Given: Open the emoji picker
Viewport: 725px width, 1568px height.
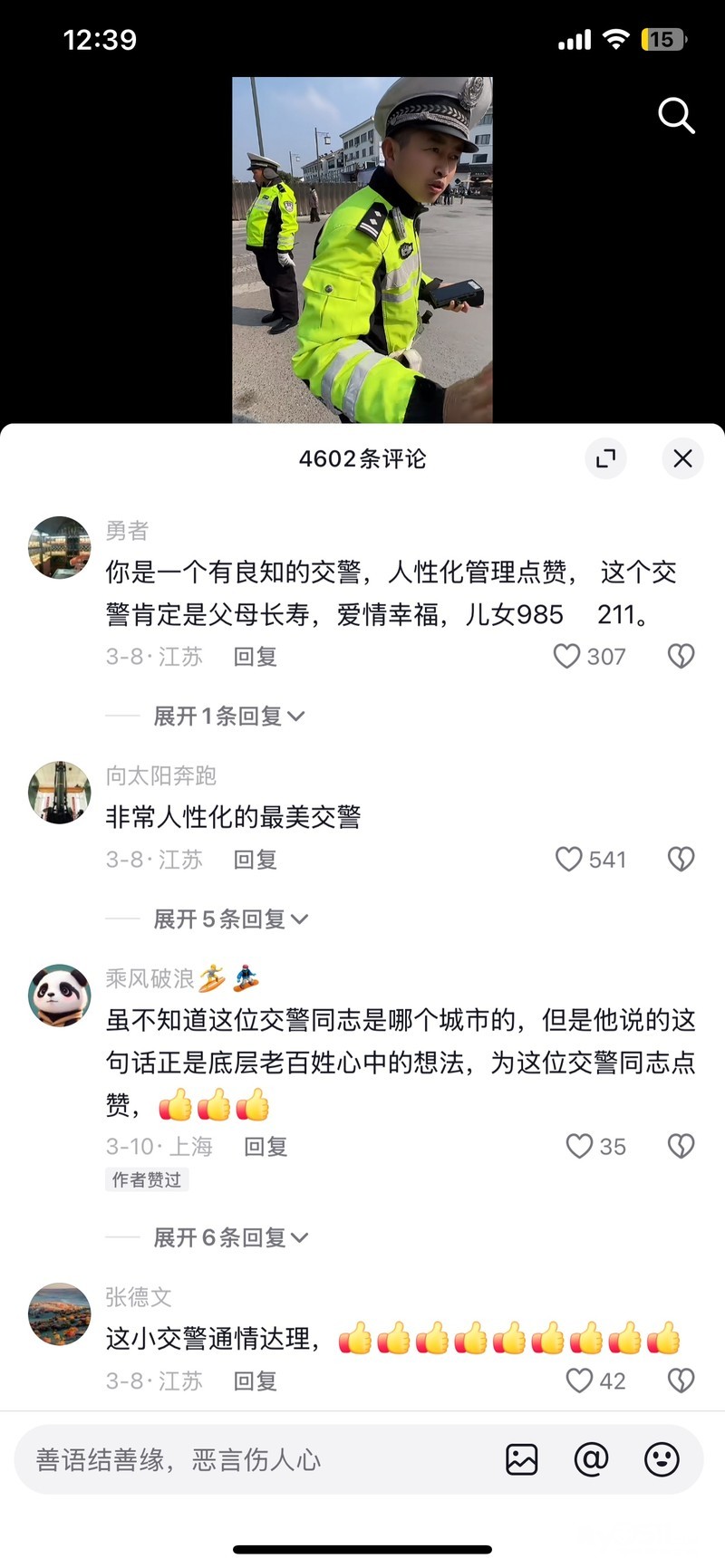Looking at the screenshot, I should click(662, 1459).
